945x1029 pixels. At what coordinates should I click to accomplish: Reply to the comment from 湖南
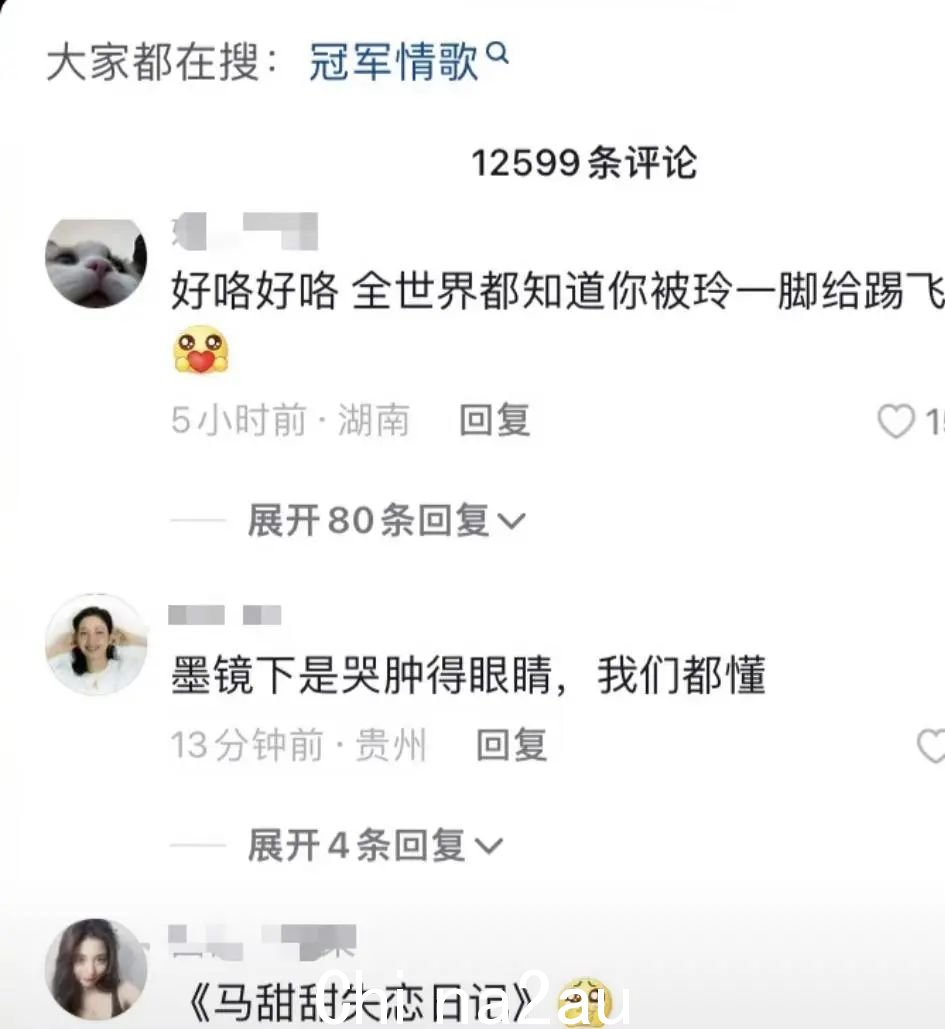click(494, 420)
